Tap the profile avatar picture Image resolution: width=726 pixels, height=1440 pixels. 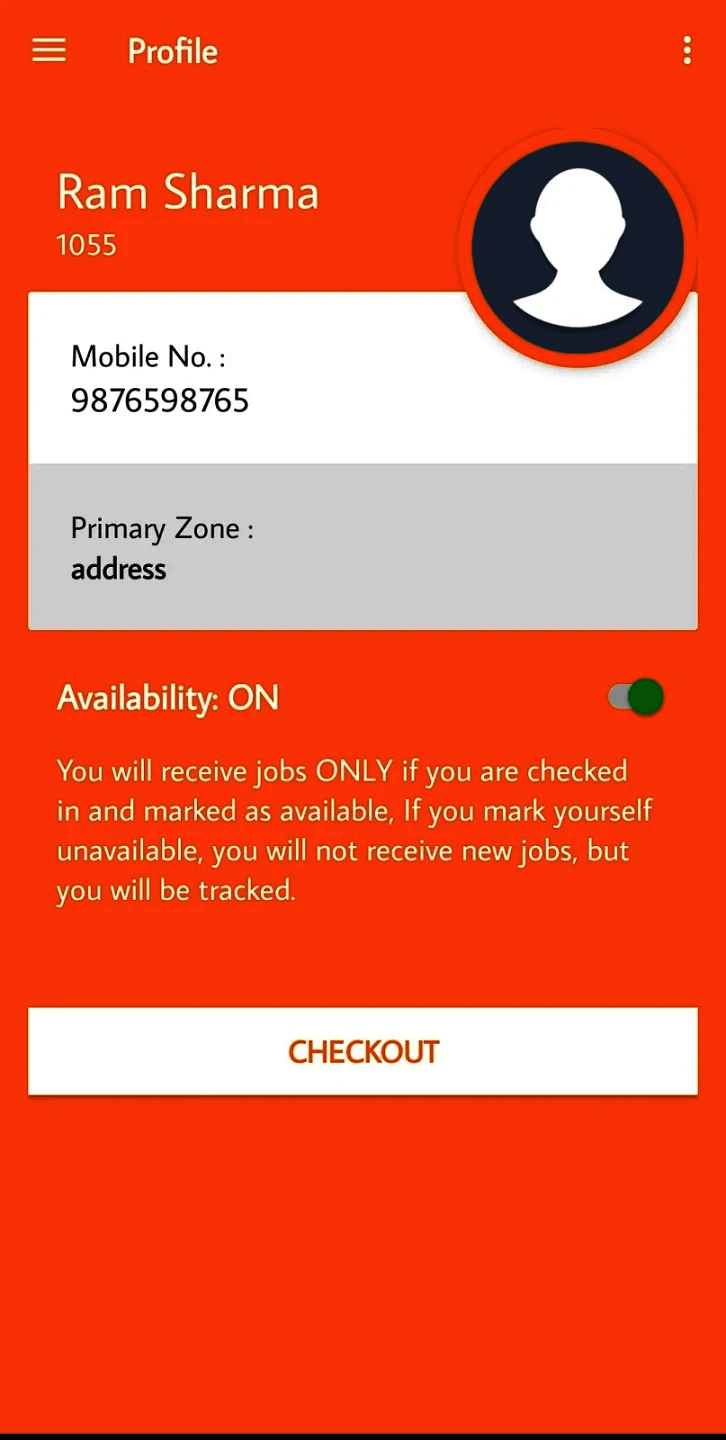[x=578, y=248]
